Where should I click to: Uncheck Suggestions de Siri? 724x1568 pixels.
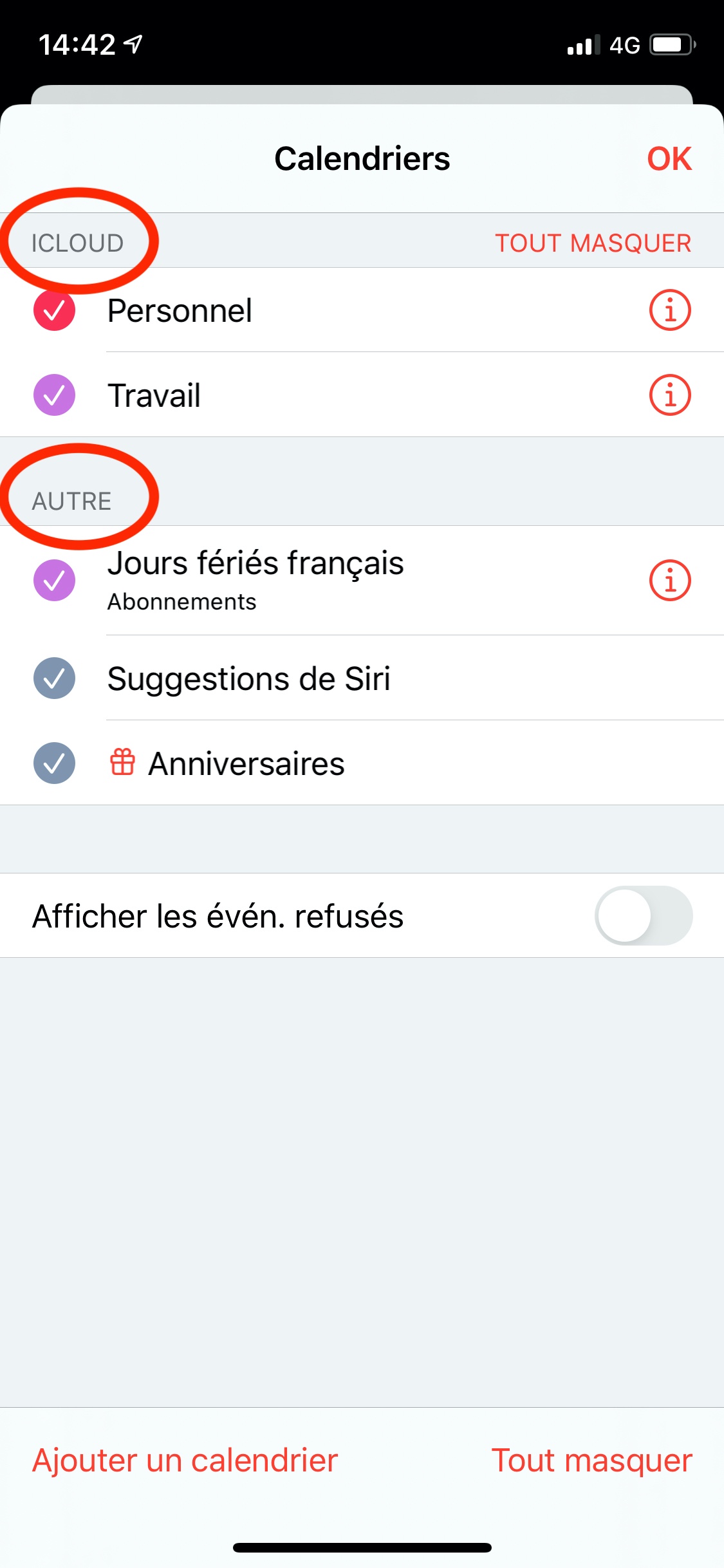coord(55,678)
